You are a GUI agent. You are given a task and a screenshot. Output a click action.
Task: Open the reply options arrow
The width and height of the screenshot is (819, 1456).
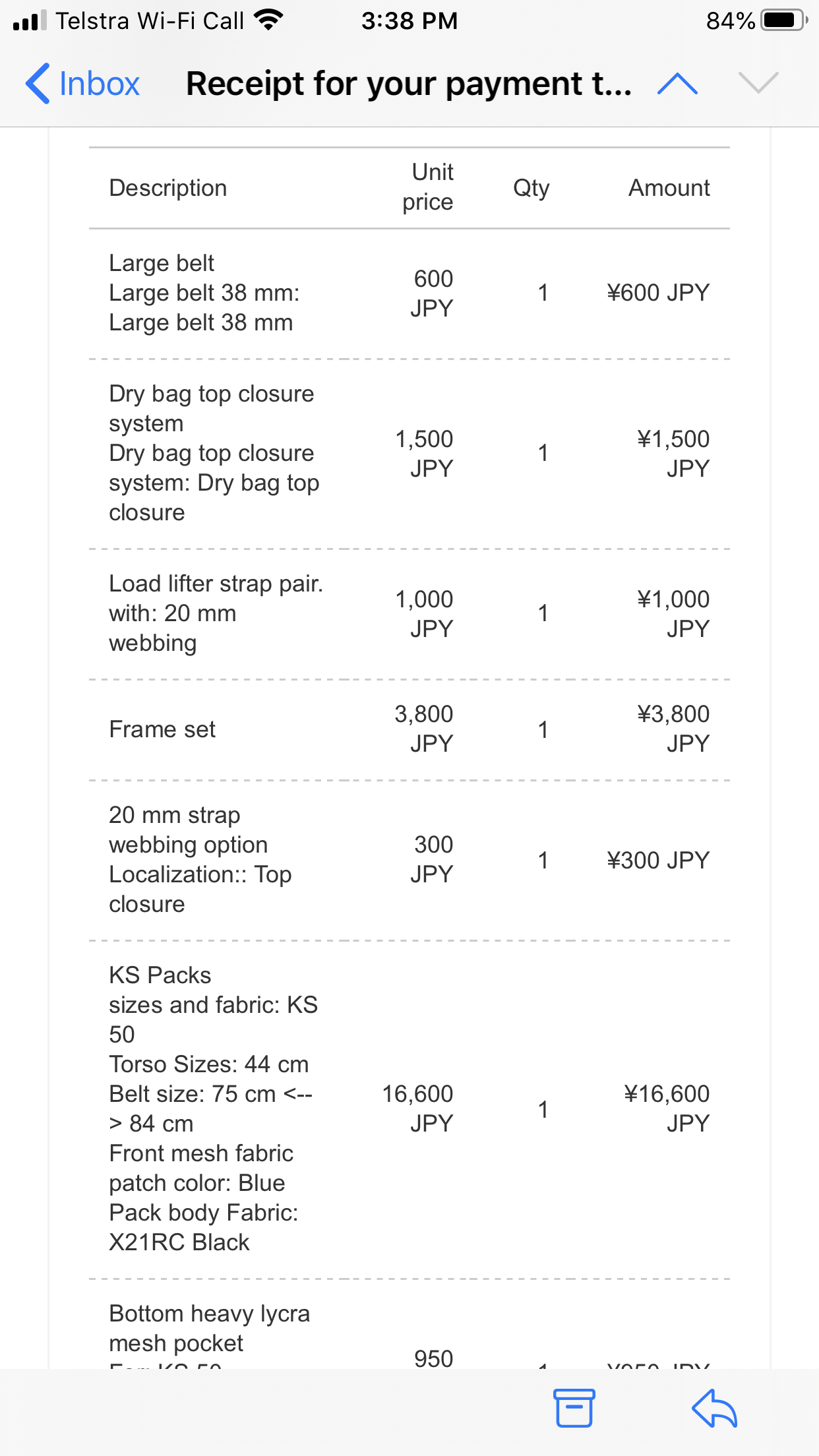coord(714,1408)
